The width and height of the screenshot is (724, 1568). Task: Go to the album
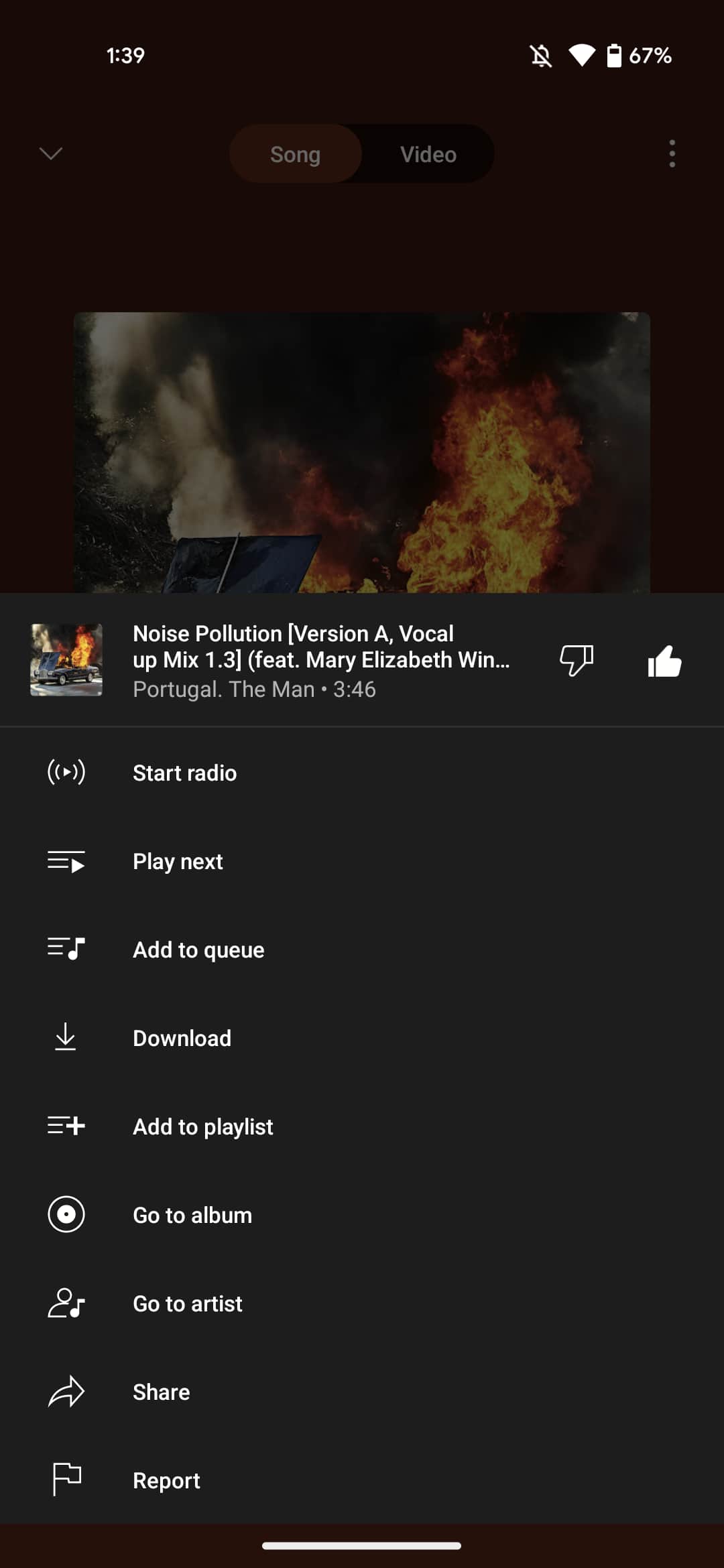coord(192,1215)
